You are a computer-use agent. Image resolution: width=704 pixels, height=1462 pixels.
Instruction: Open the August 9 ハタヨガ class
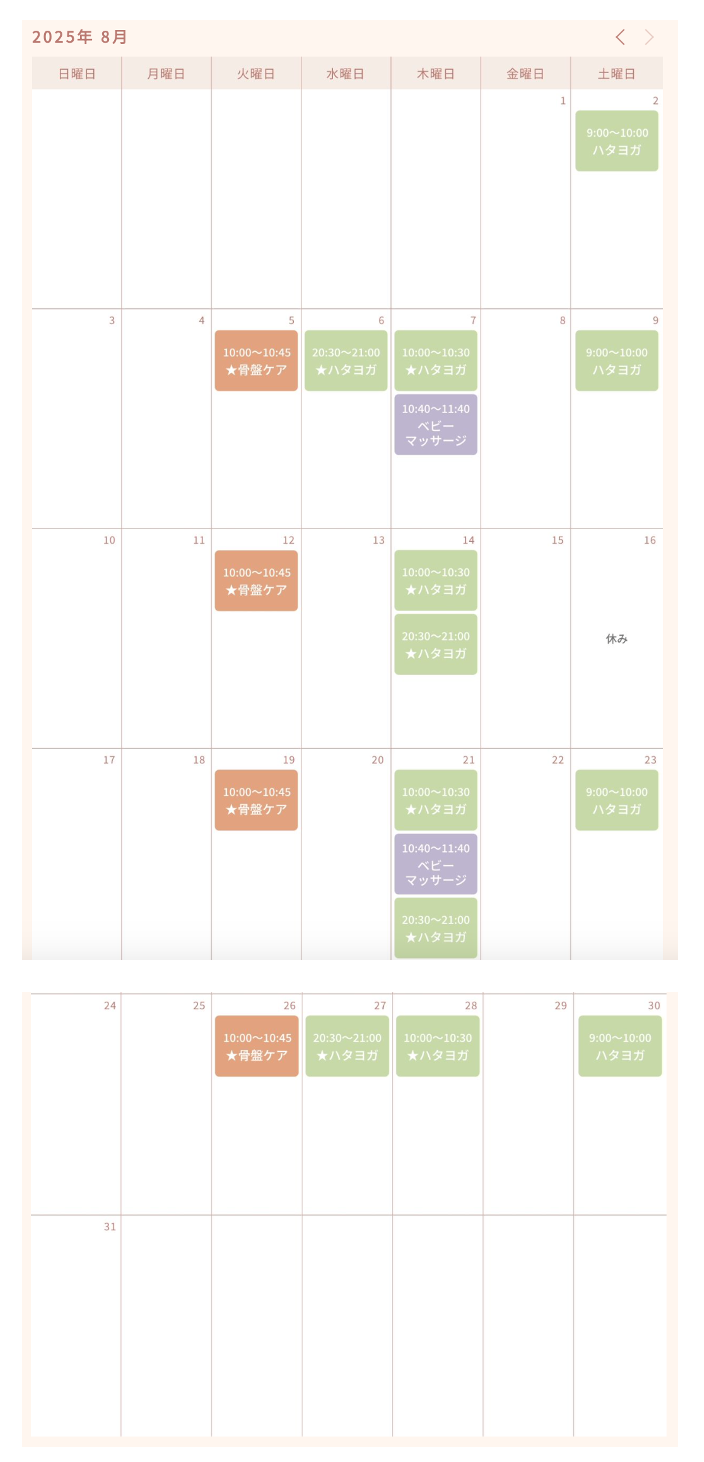click(616, 361)
